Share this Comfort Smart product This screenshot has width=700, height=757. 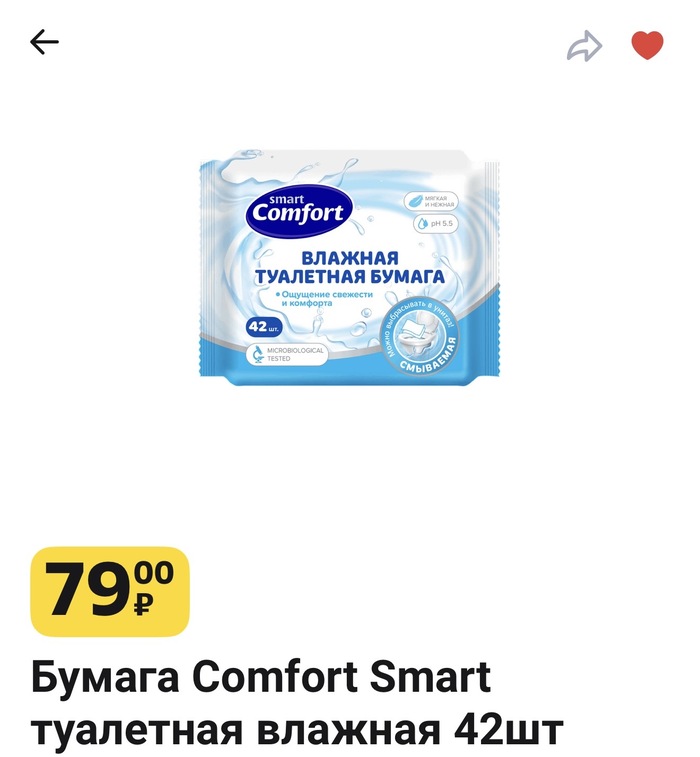click(x=585, y=45)
